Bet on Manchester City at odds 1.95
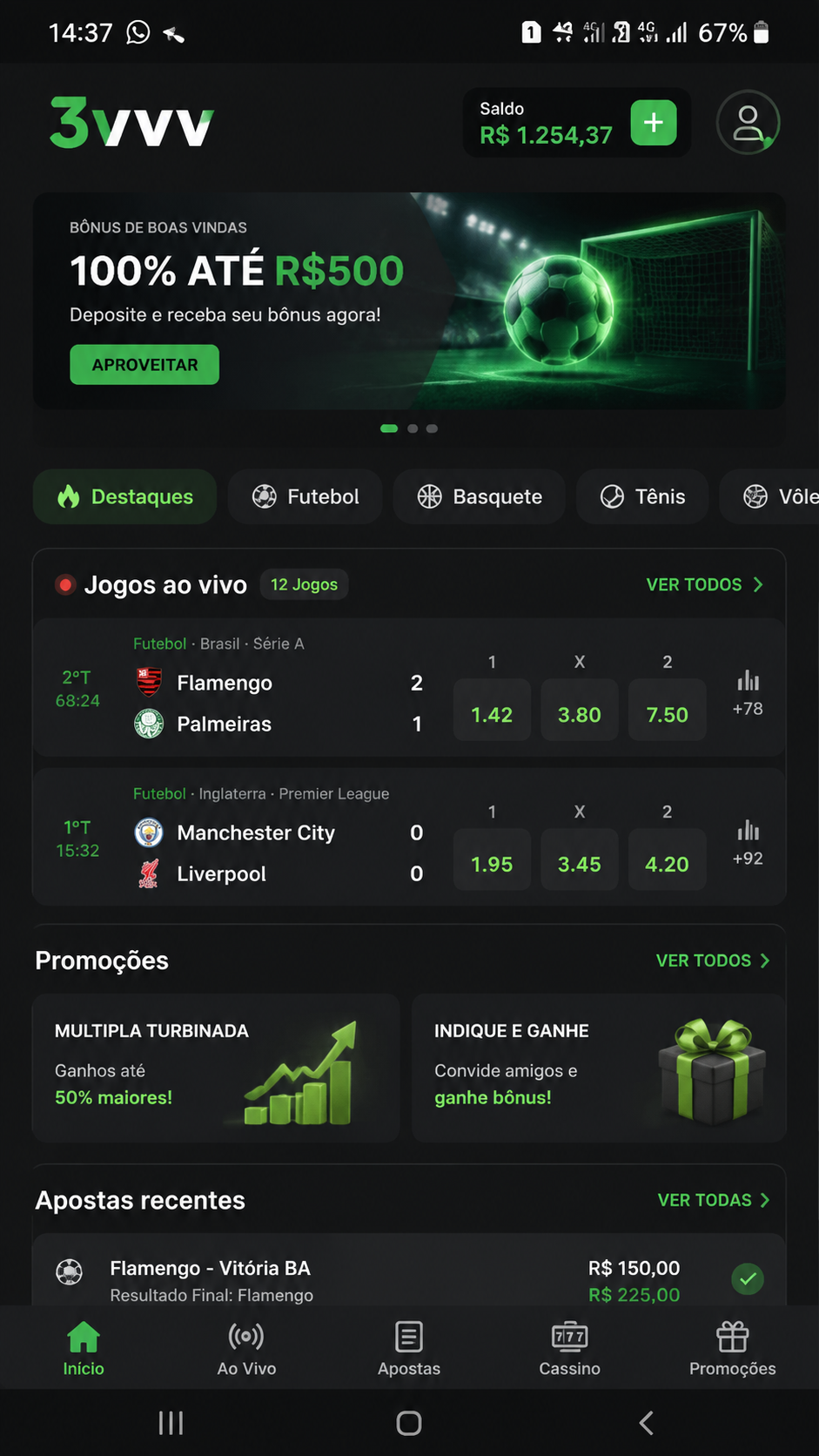 (x=492, y=864)
